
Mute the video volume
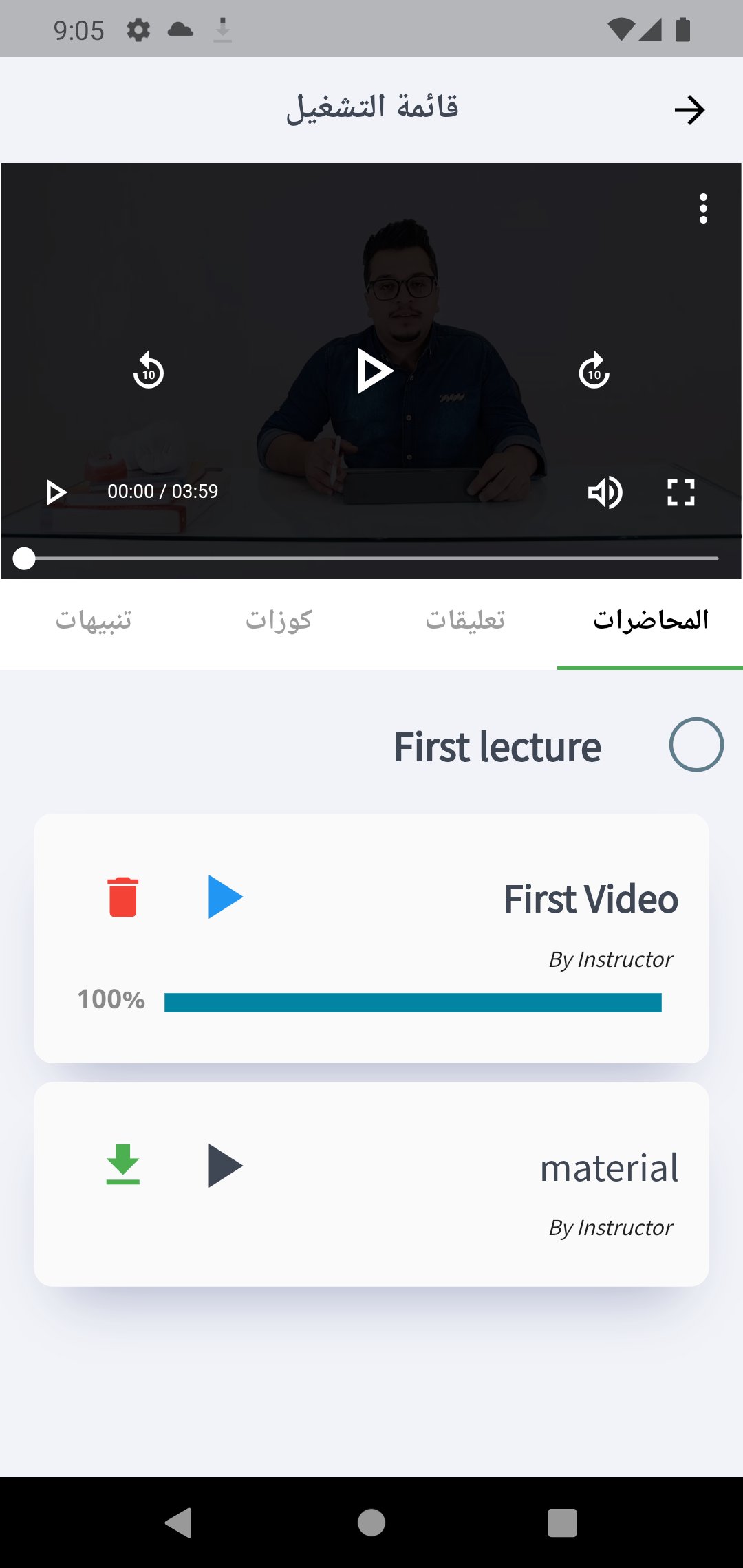pyautogui.click(x=605, y=492)
